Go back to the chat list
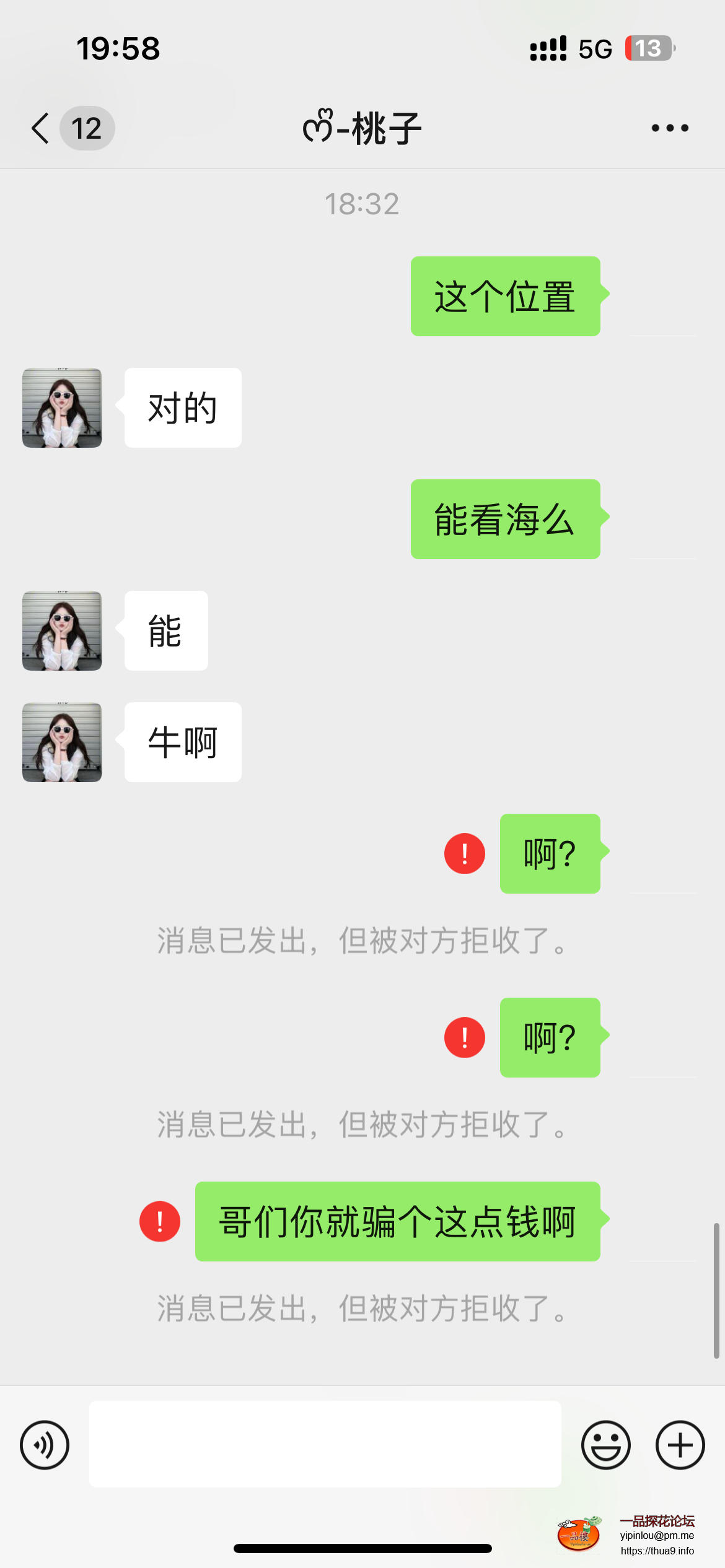 42,128
